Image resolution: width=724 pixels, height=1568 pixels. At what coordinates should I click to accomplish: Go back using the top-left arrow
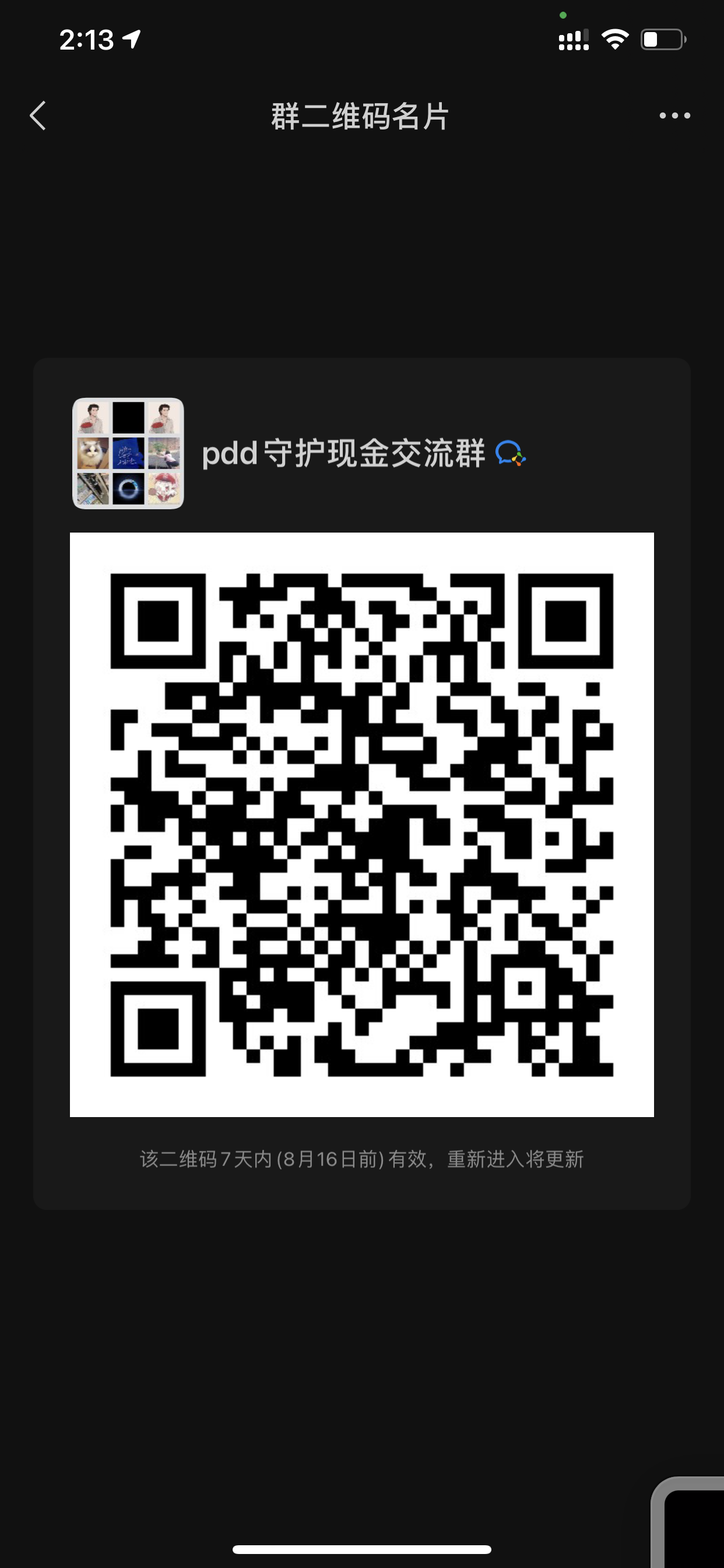coord(38,116)
